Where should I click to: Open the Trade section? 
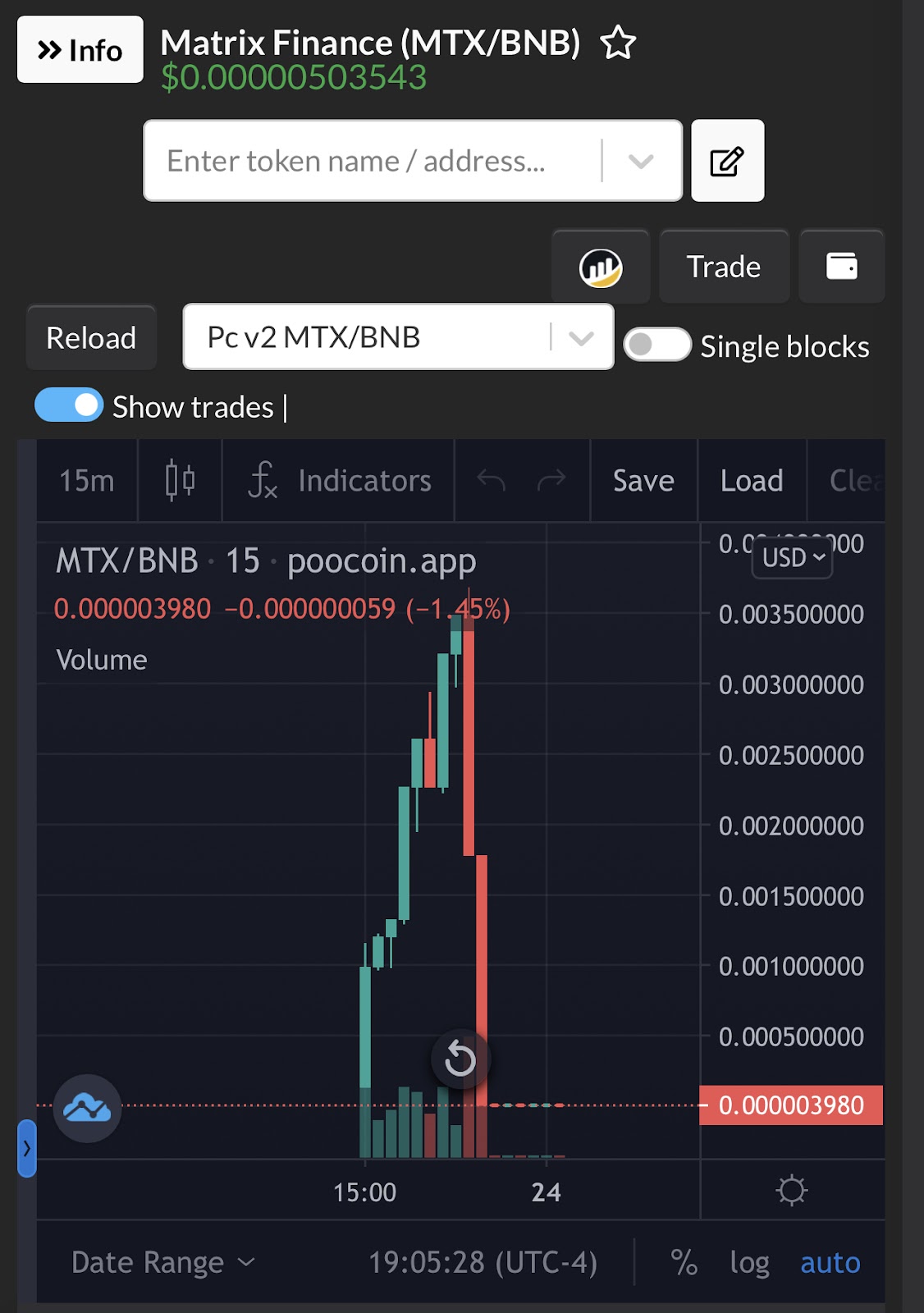click(724, 268)
